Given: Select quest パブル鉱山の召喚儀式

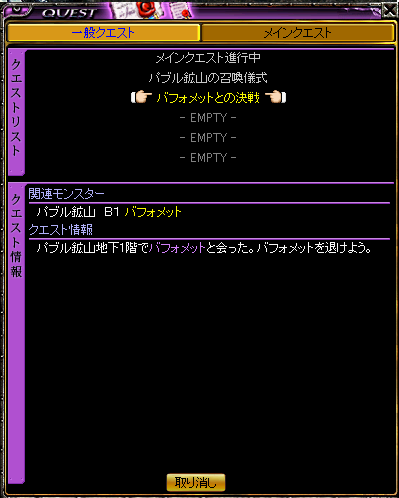Looking at the screenshot, I should (208, 78).
